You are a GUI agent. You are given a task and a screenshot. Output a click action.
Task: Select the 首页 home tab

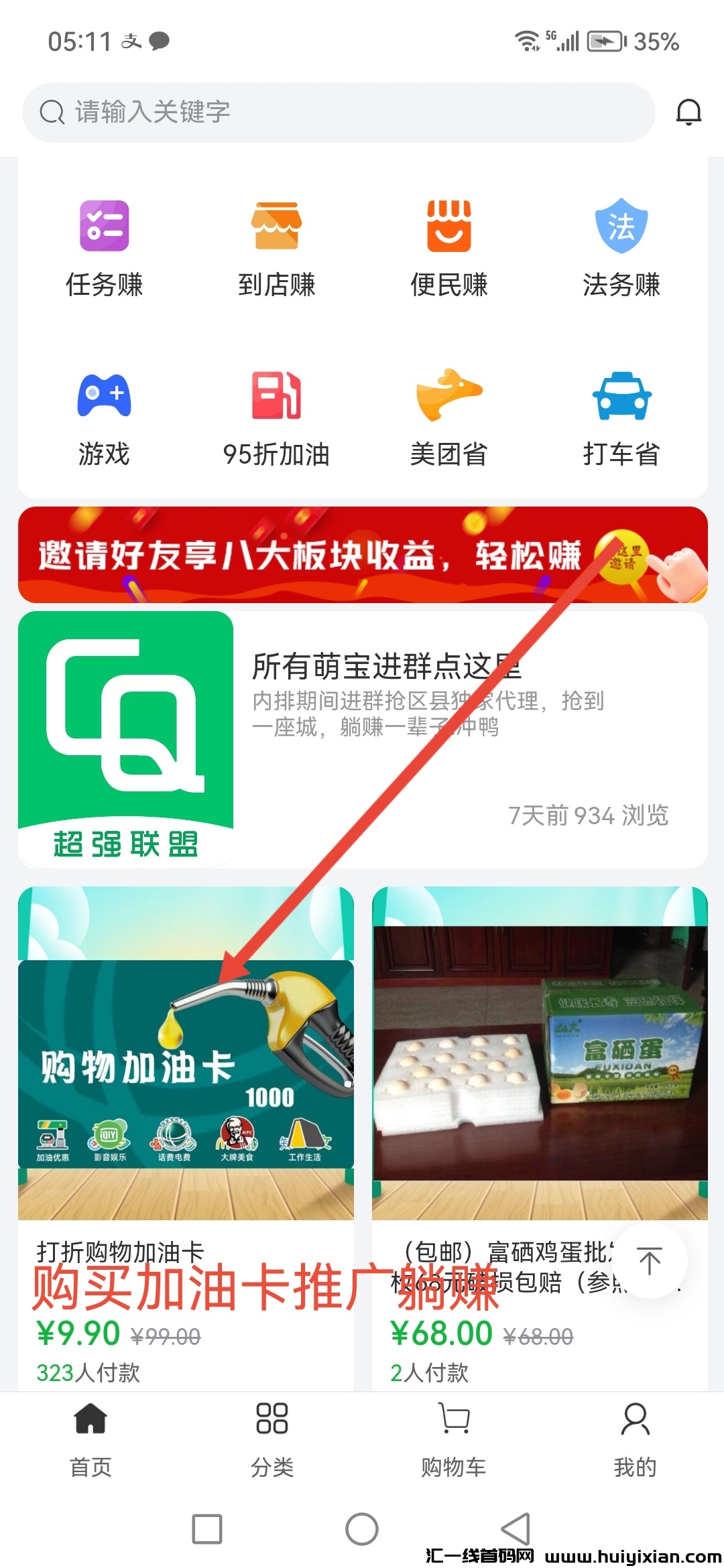tap(90, 1434)
